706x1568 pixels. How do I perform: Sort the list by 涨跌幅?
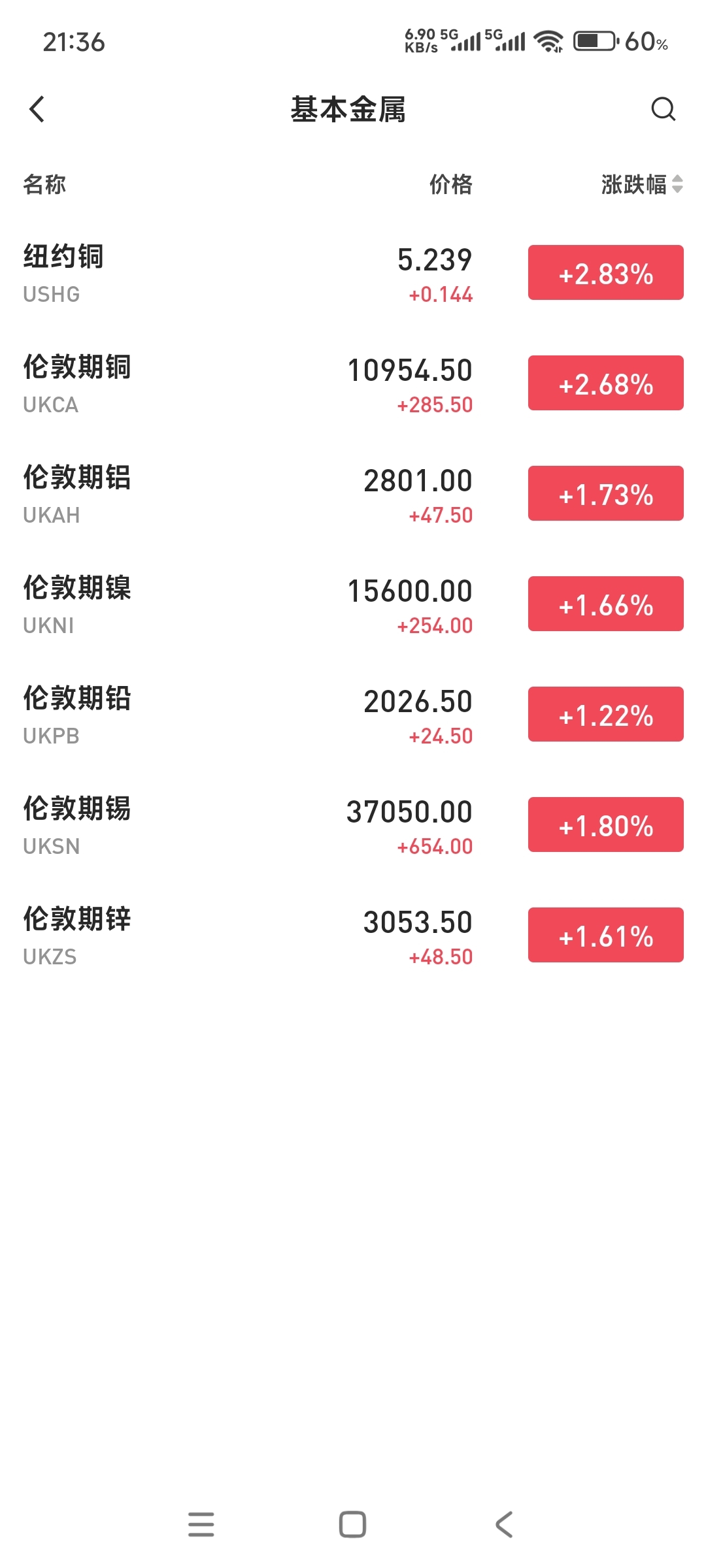click(x=641, y=184)
